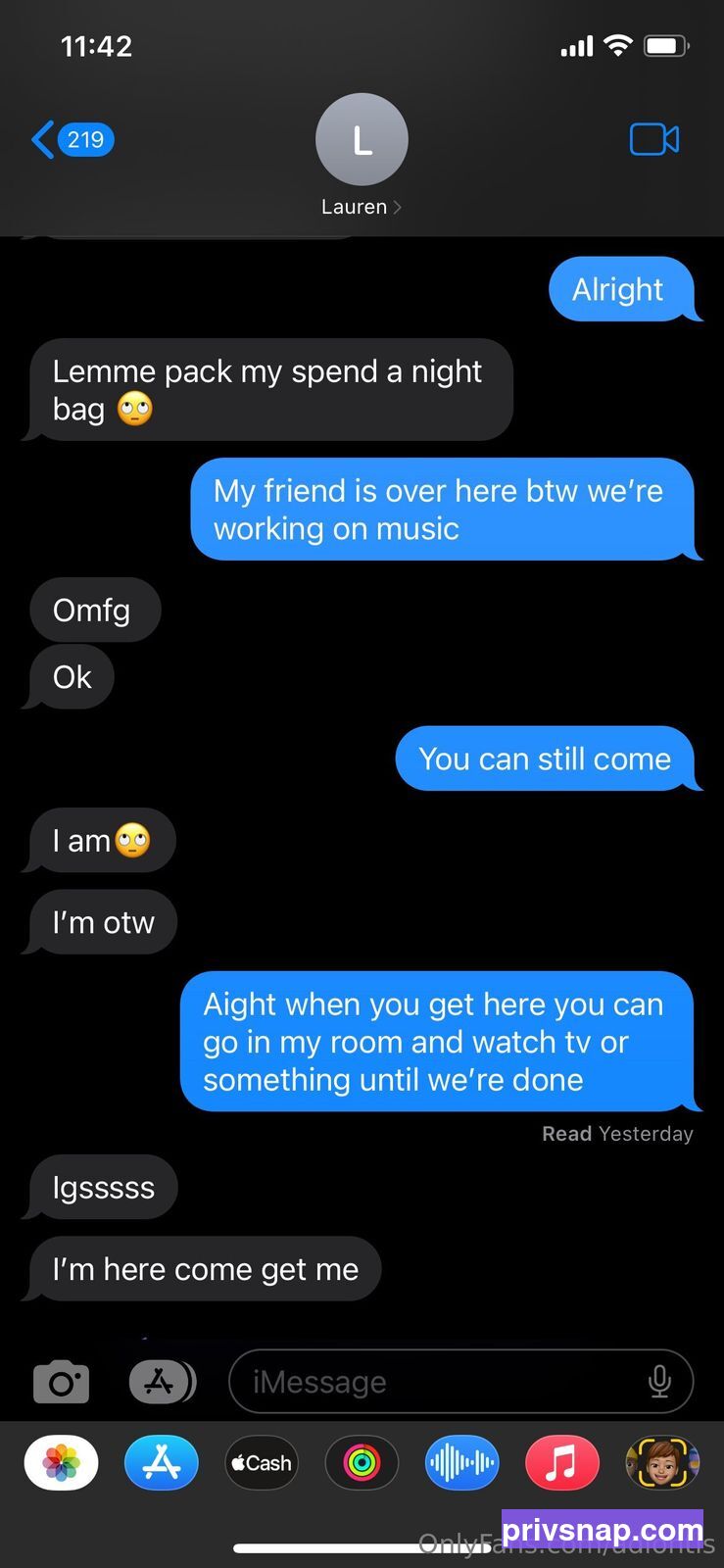Open Apple Cash to send money

coord(262,1463)
